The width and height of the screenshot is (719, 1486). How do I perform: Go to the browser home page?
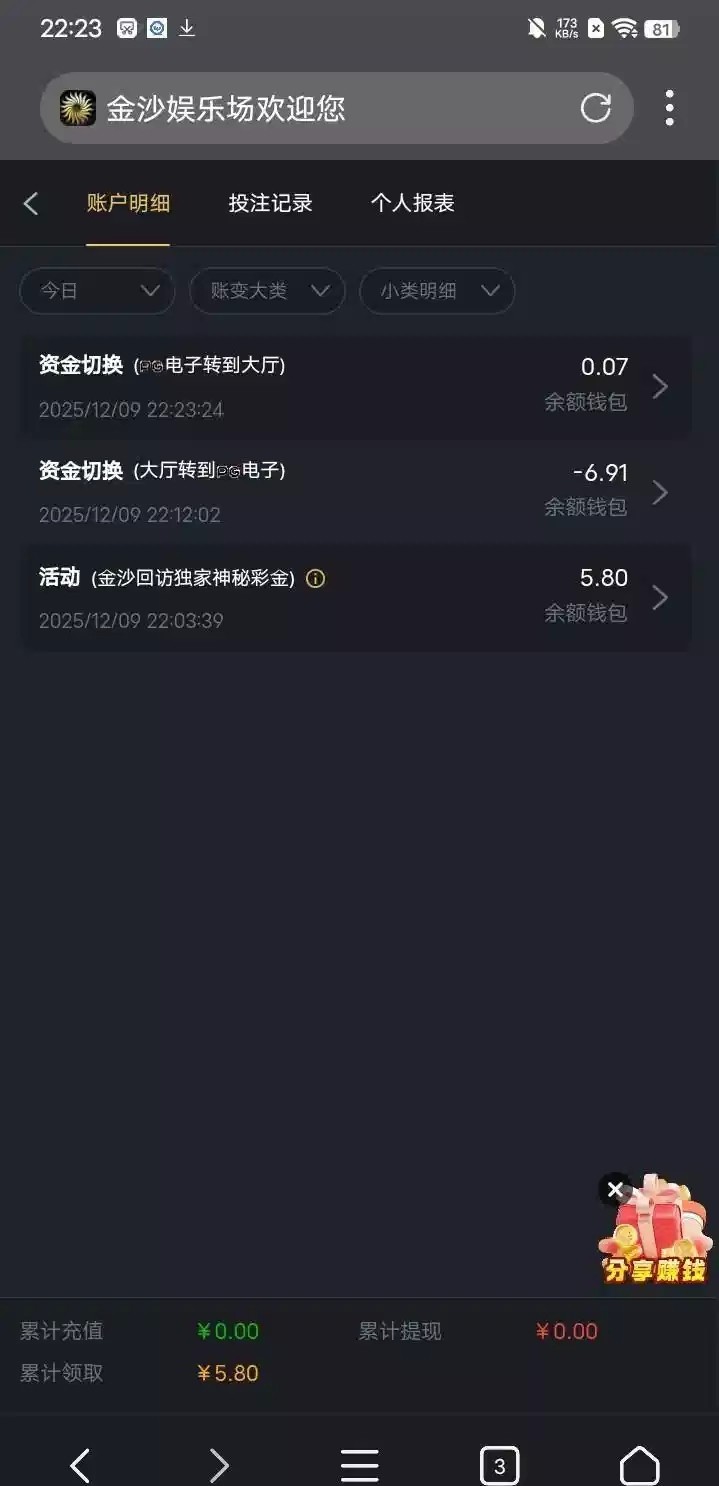[639, 1467]
